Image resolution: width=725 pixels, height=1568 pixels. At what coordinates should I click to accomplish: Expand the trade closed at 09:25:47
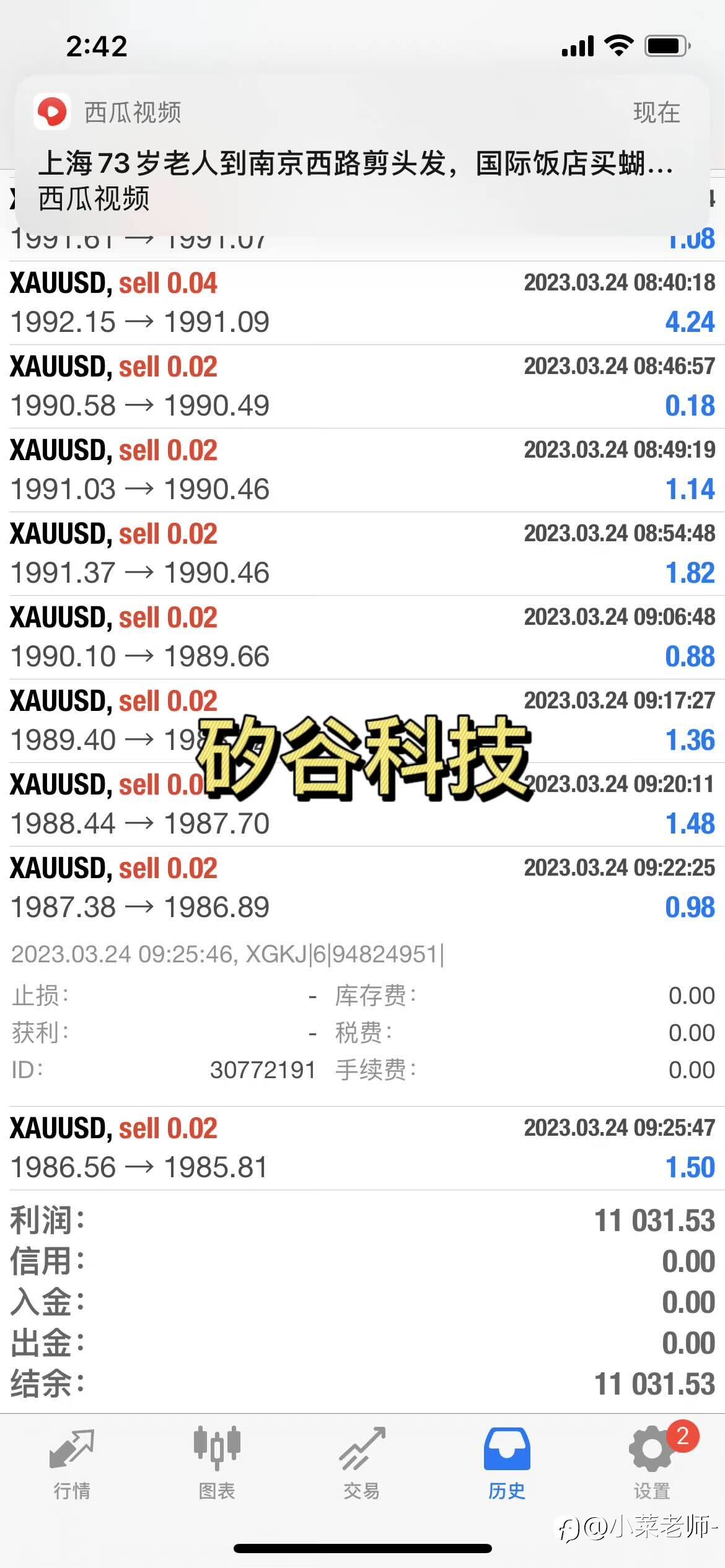(362, 1148)
